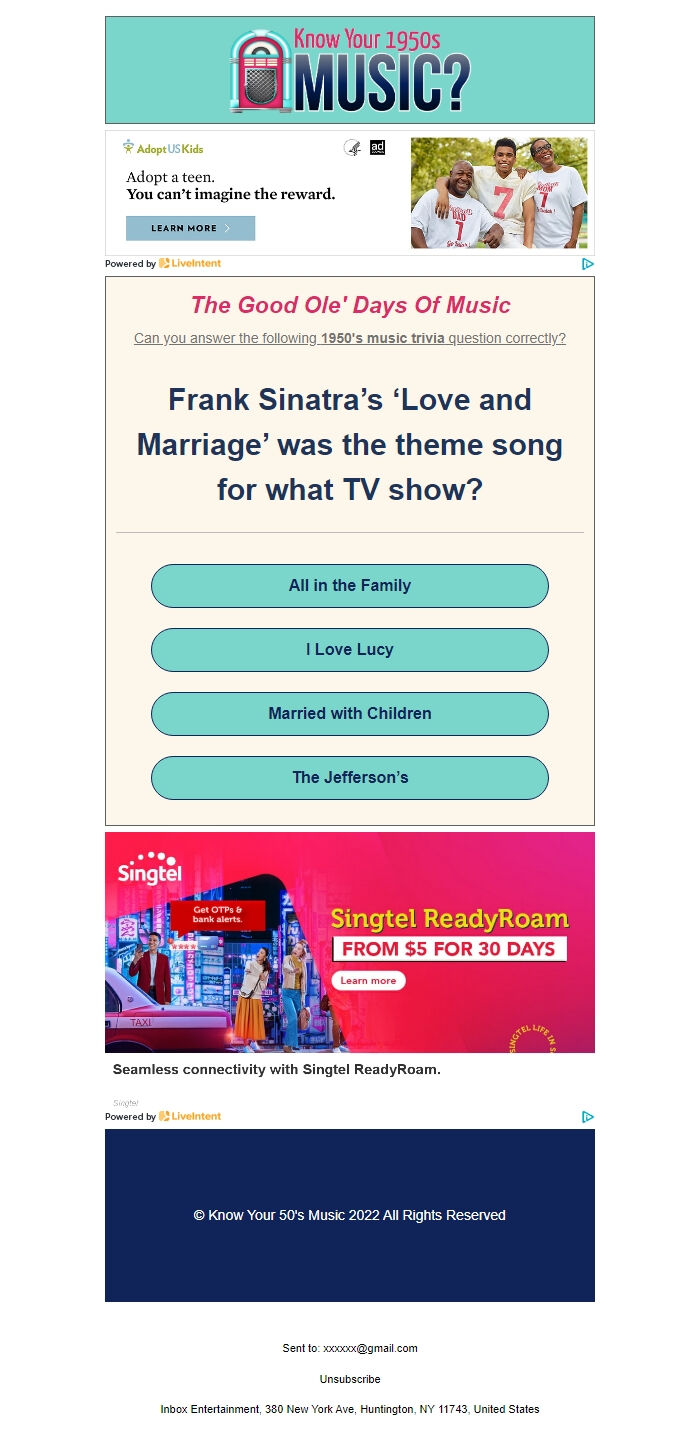Open the 1950's music trivia question link

point(349,338)
